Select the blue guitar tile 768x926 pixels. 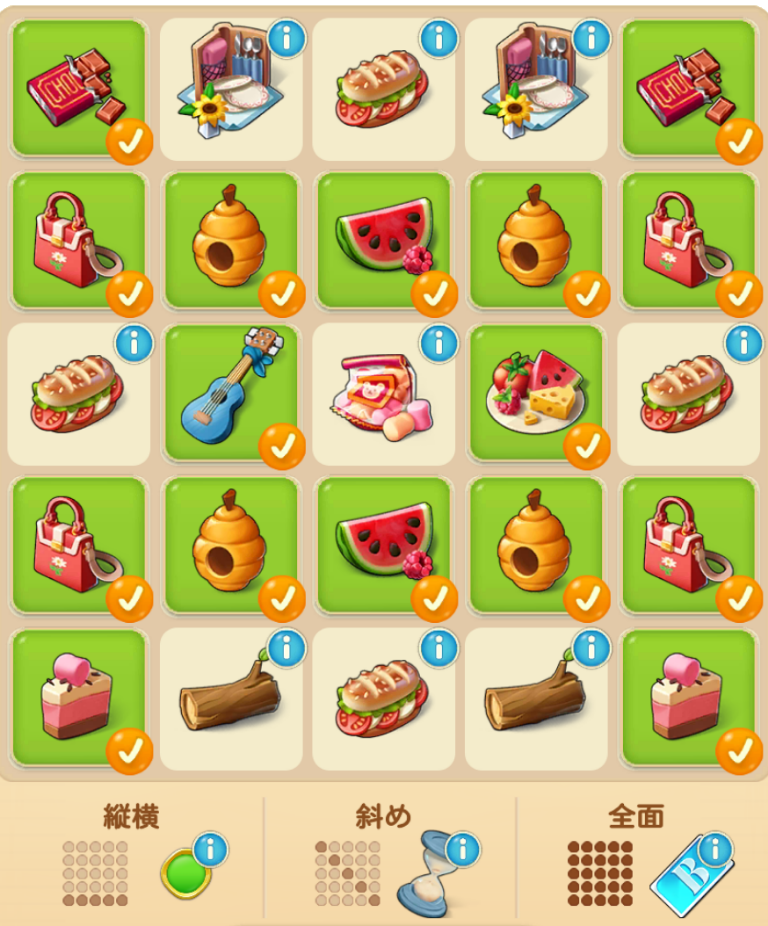[x=231, y=394]
